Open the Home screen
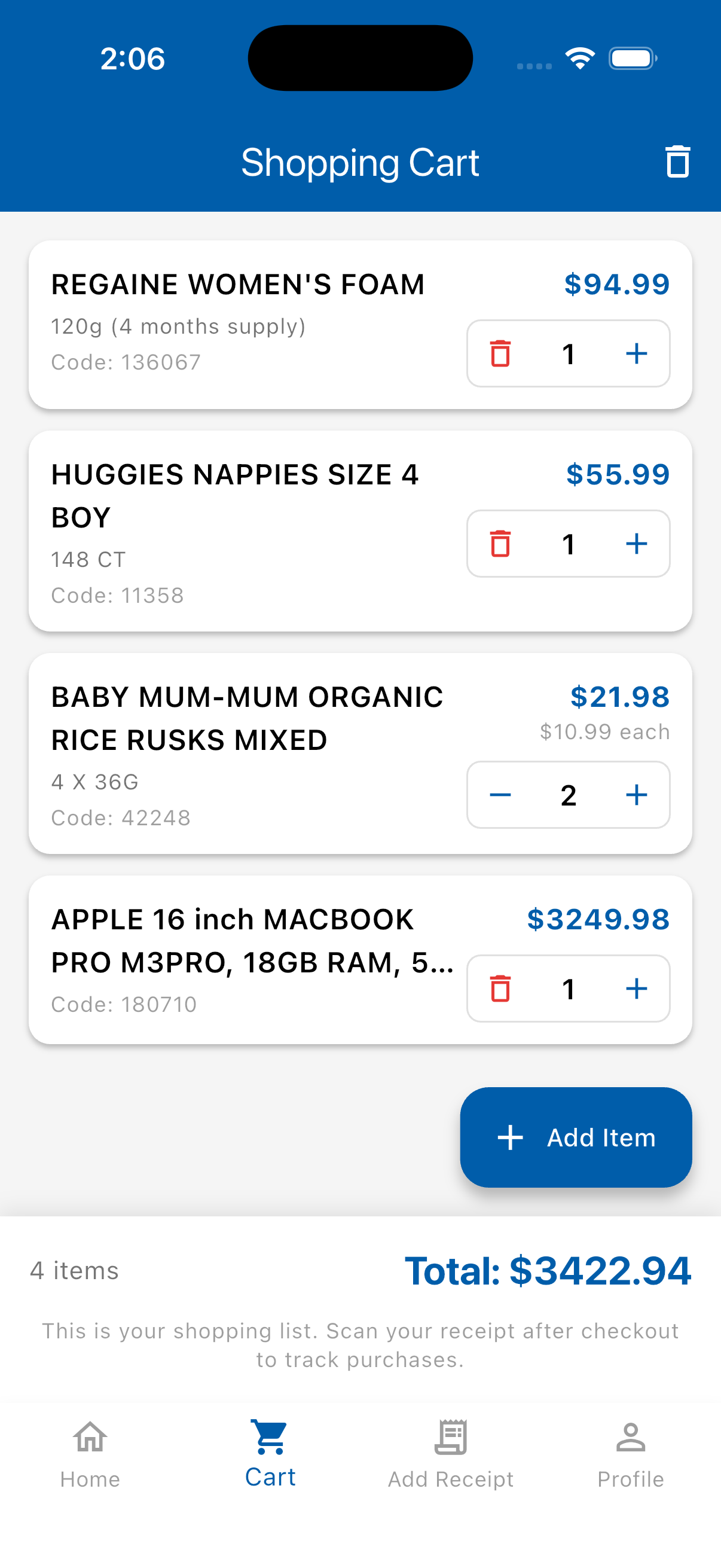This screenshot has width=721, height=1568. [90, 1455]
